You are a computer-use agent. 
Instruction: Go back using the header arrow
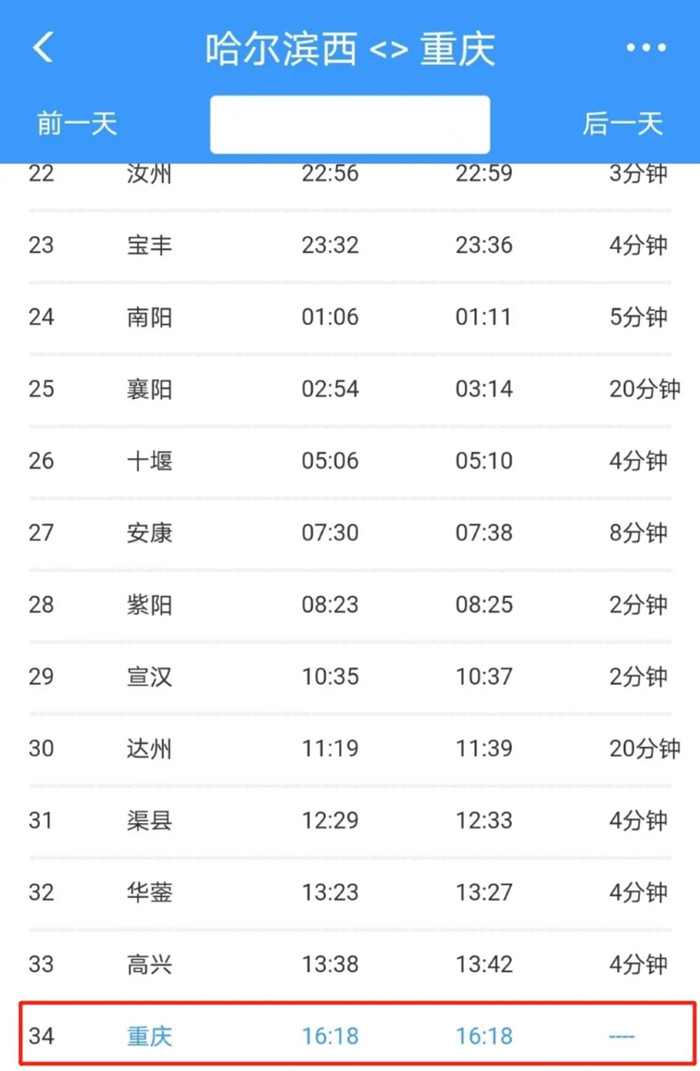click(x=43, y=47)
